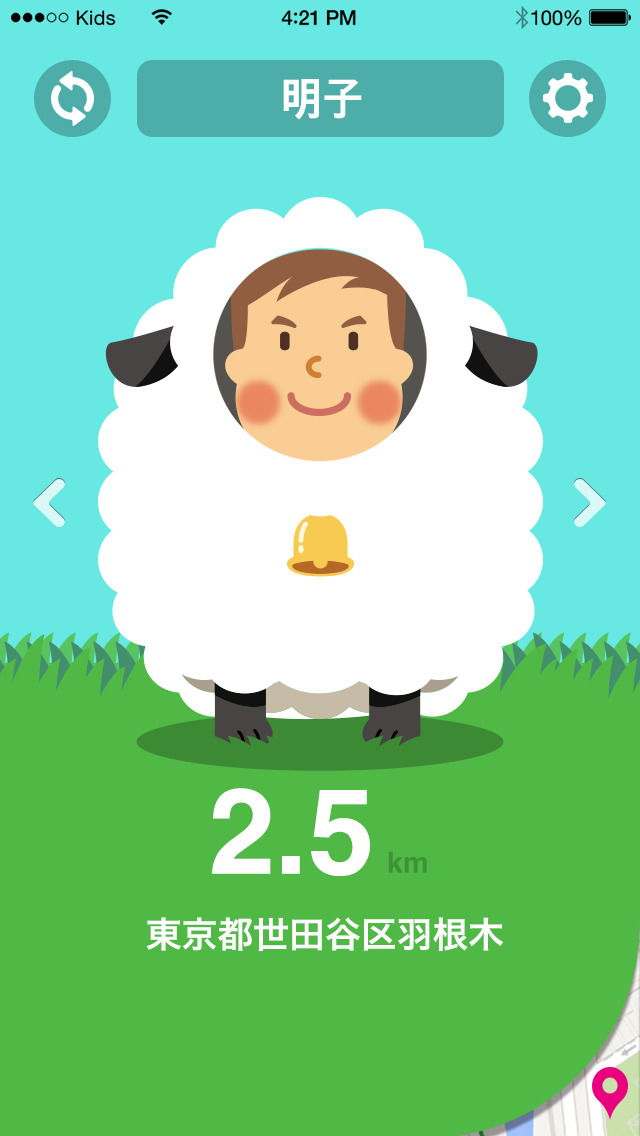This screenshot has height=1136, width=640.
Task: Ring the yellow bell on the sheep
Action: coord(320,546)
